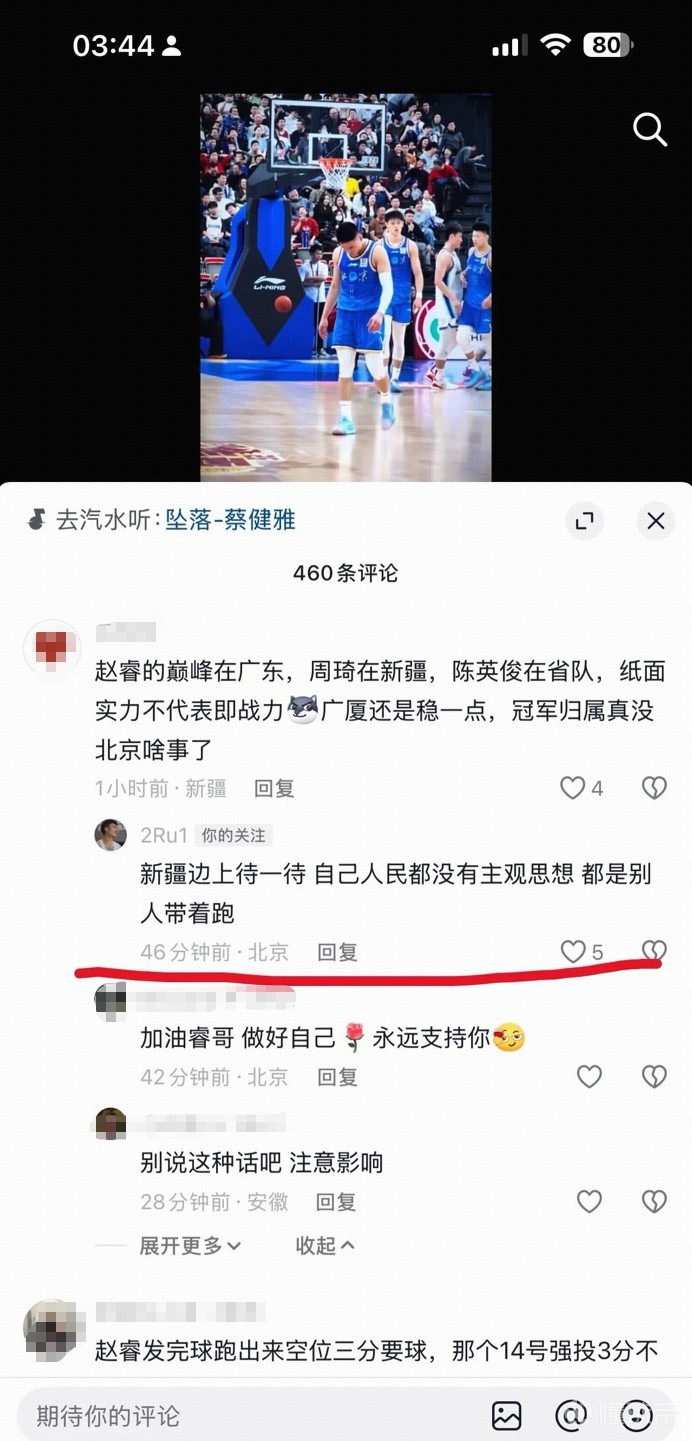This screenshot has height=1441, width=692.
Task: Open 2Ru1's profile avatar
Action: (110, 835)
